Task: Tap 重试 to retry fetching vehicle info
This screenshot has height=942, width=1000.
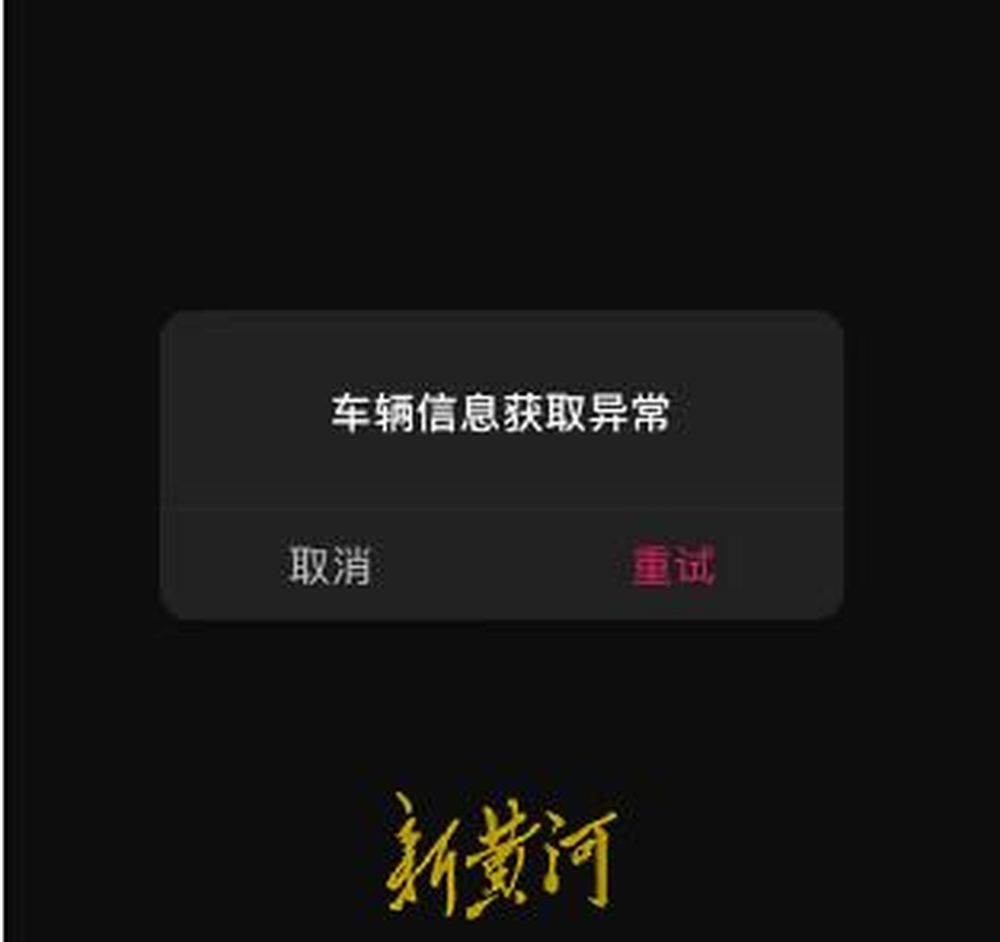Action: tap(673, 566)
